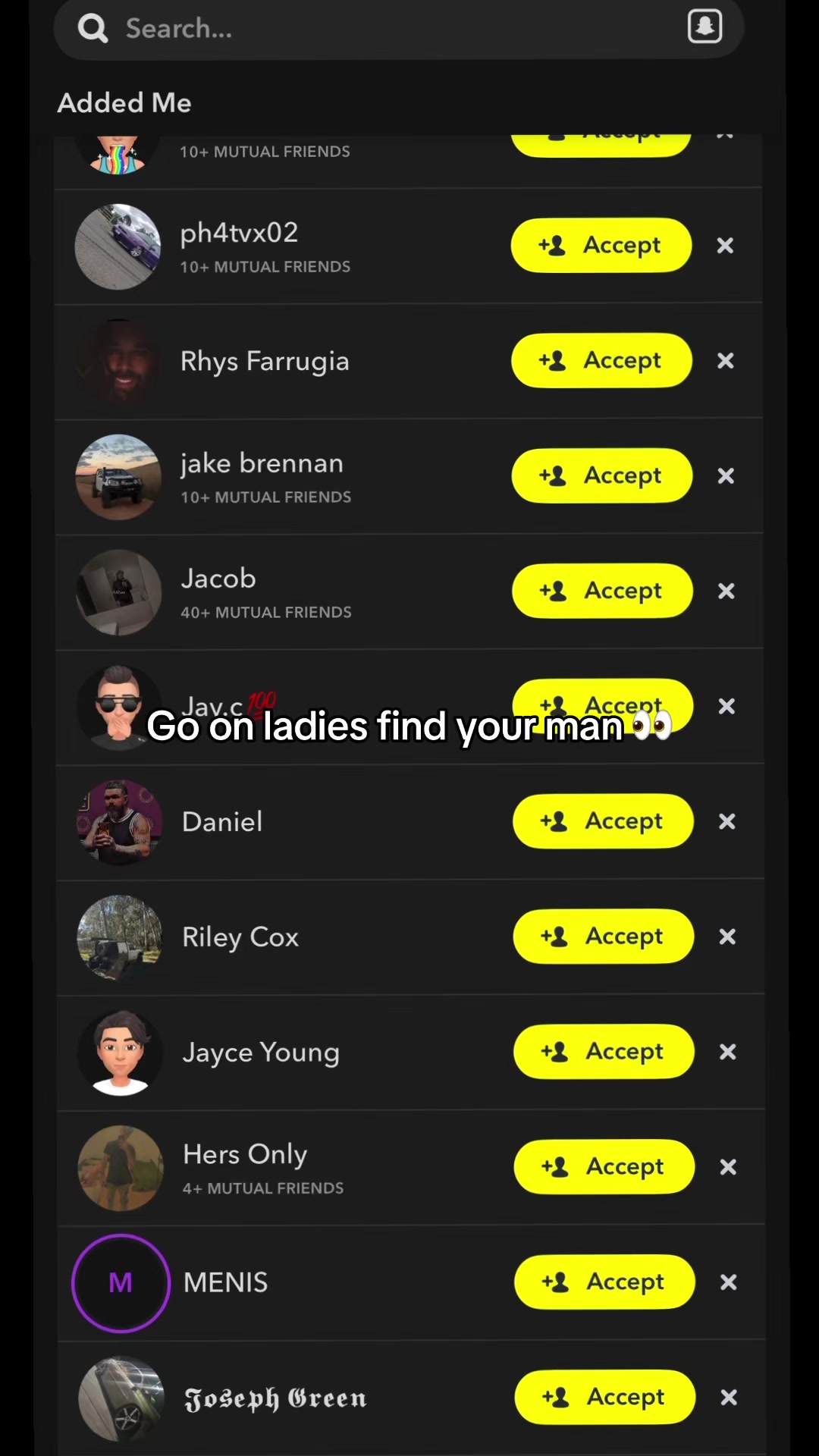Dismiss Jacob's request

726,591
